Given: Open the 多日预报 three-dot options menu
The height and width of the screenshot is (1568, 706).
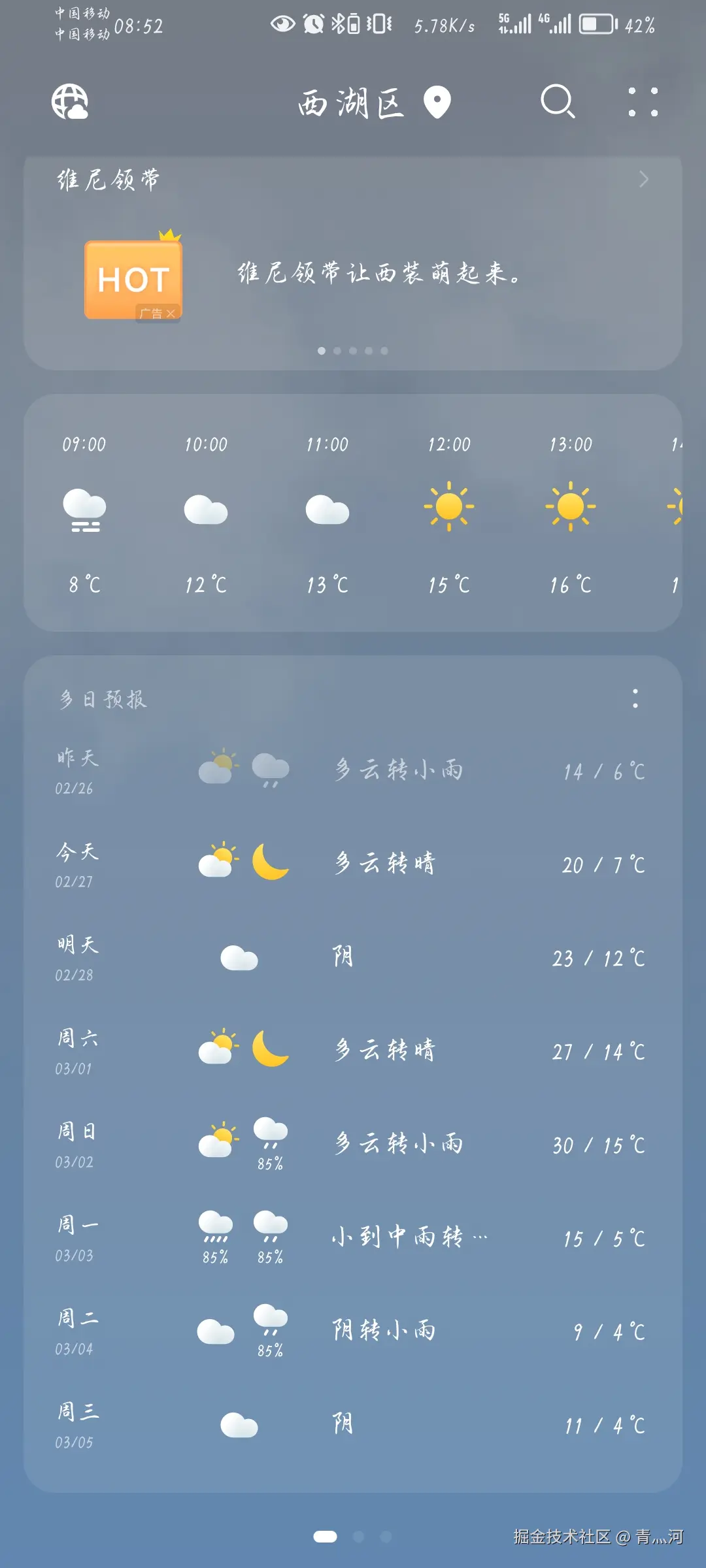Looking at the screenshot, I should point(635,700).
